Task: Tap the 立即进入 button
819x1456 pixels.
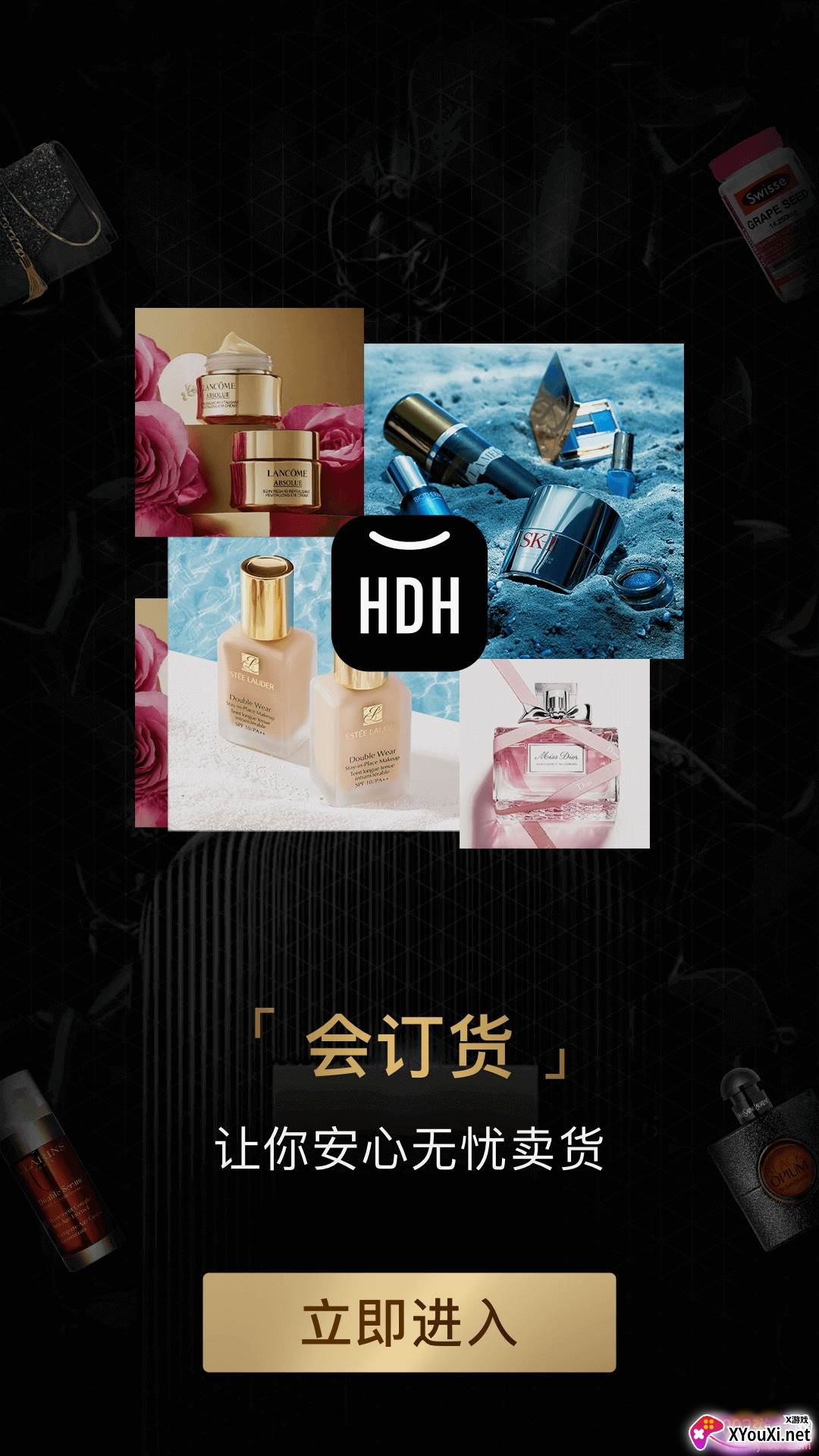Action: (409, 1322)
